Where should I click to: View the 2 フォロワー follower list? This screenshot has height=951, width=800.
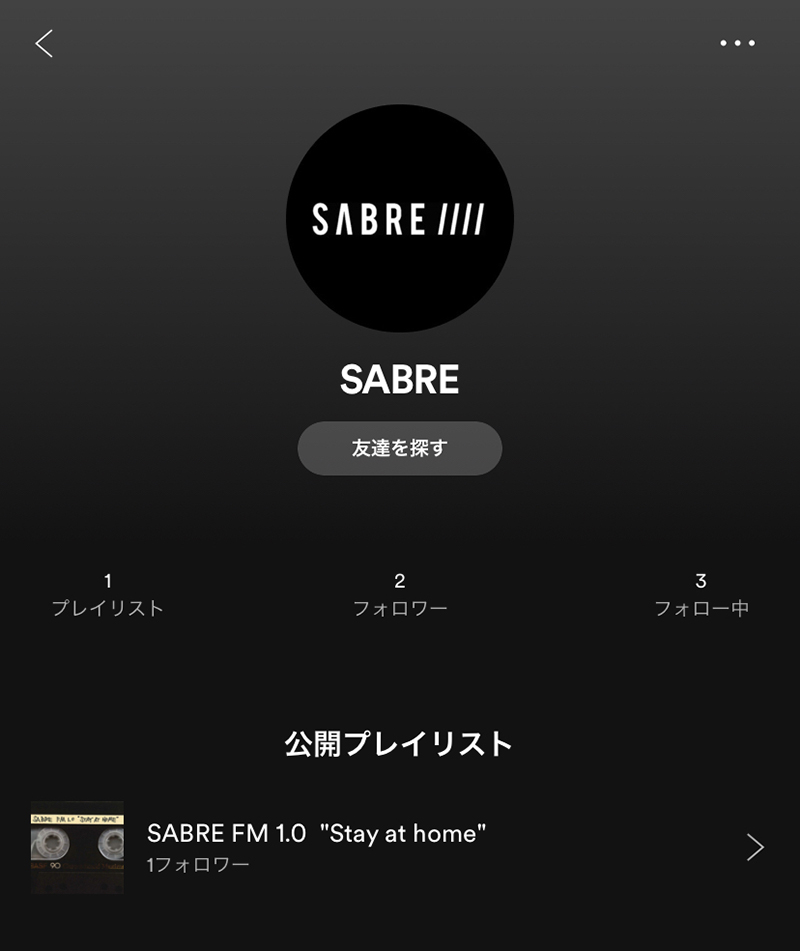click(400, 594)
